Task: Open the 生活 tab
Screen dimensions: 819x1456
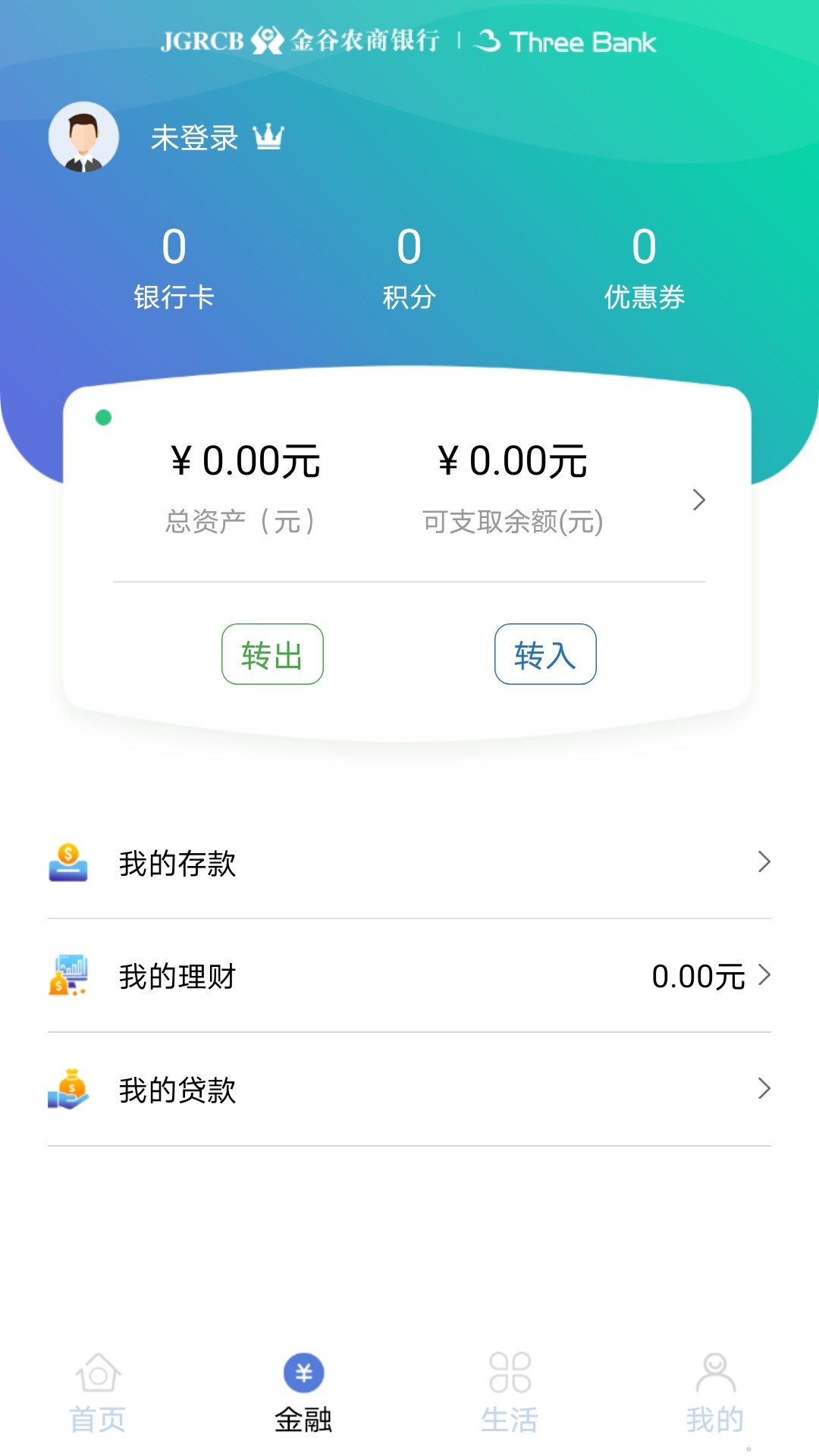Action: [510, 1418]
